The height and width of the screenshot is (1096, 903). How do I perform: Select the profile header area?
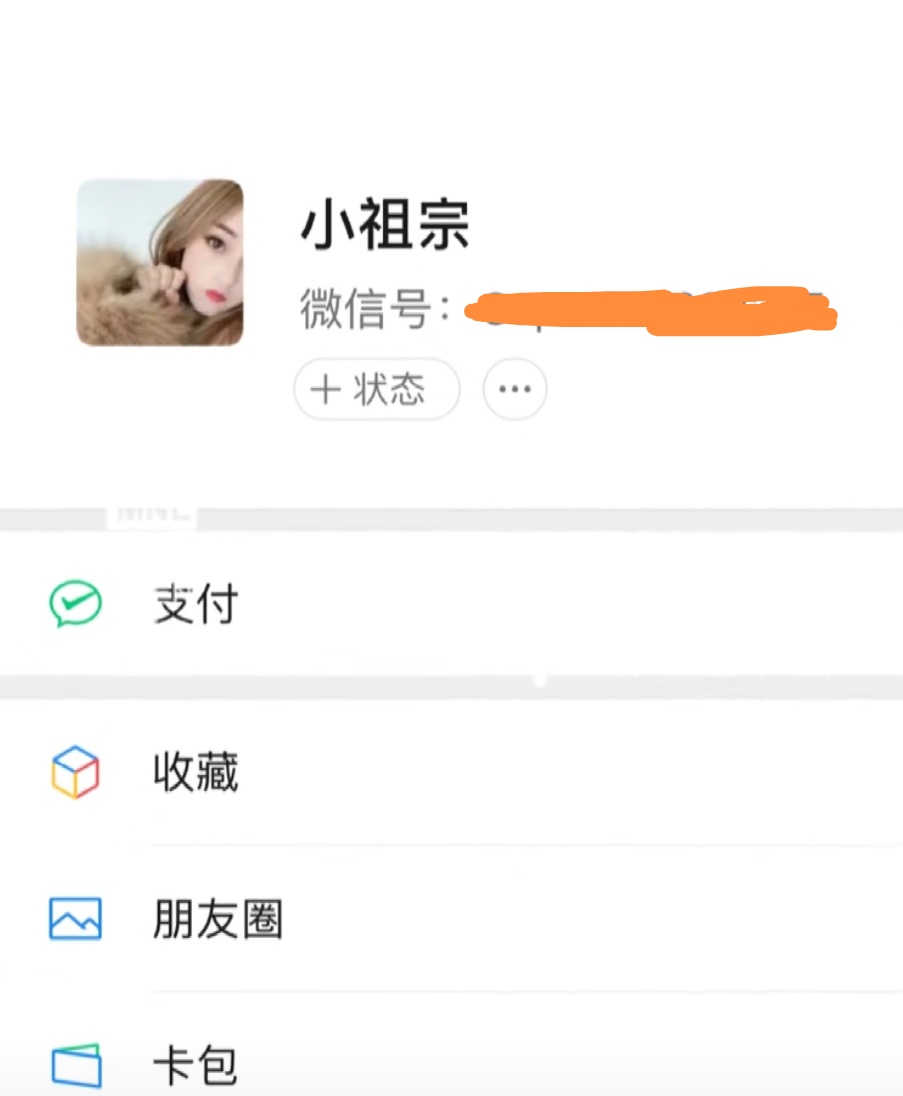(450, 280)
